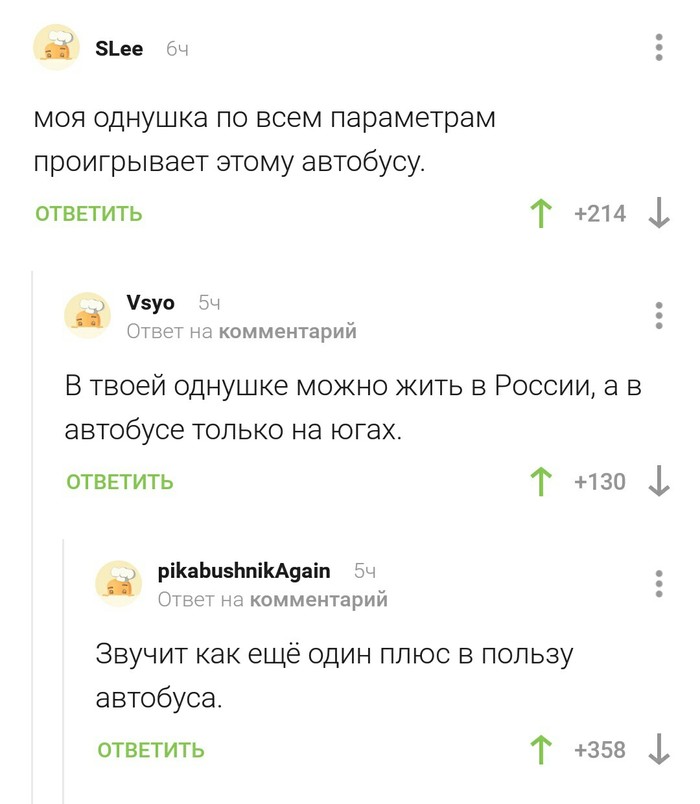The height and width of the screenshot is (804, 700).
Task: Open Vsyo's profile
Action: click(x=151, y=303)
